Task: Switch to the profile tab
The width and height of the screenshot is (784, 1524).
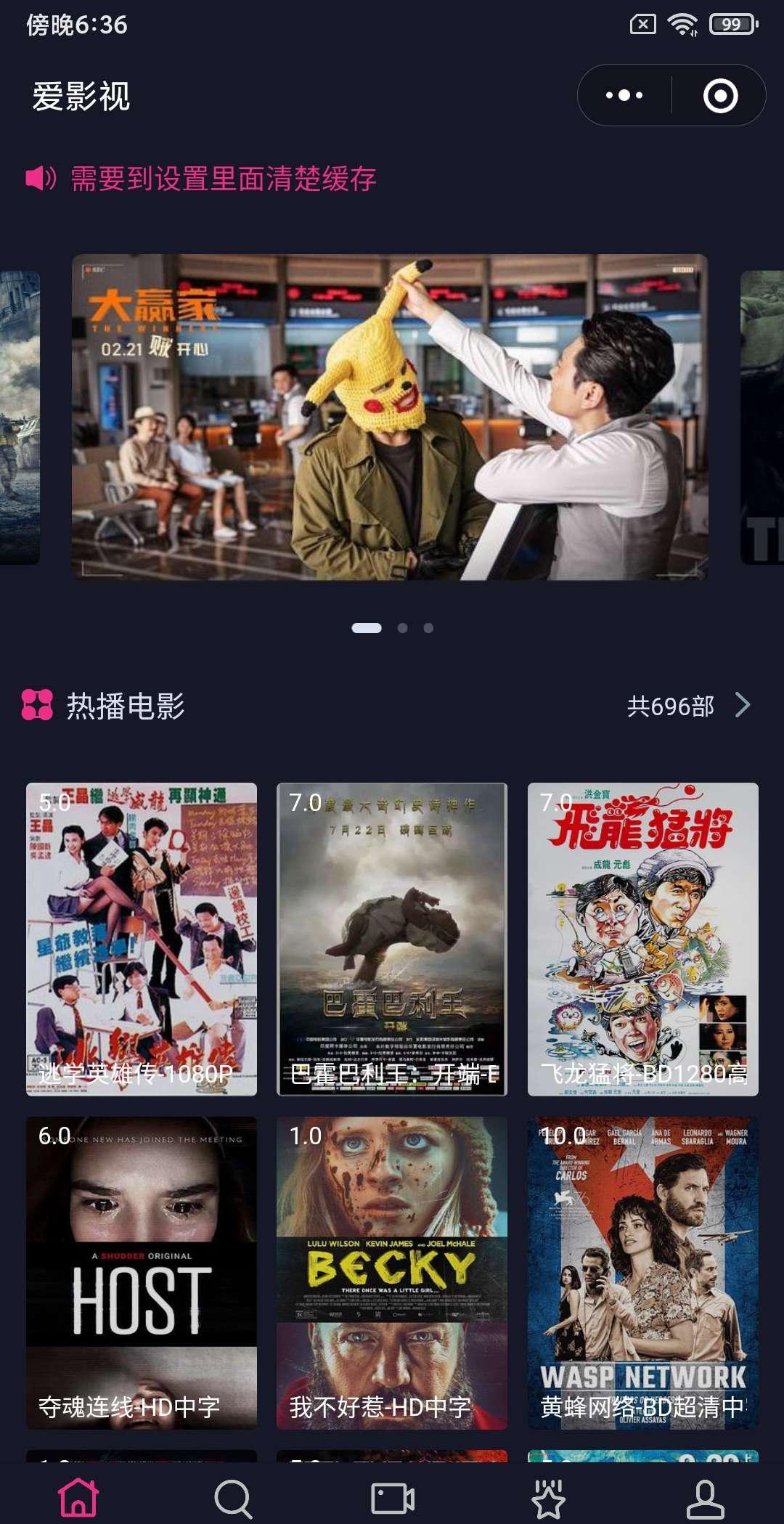Action: pyautogui.click(x=706, y=1497)
